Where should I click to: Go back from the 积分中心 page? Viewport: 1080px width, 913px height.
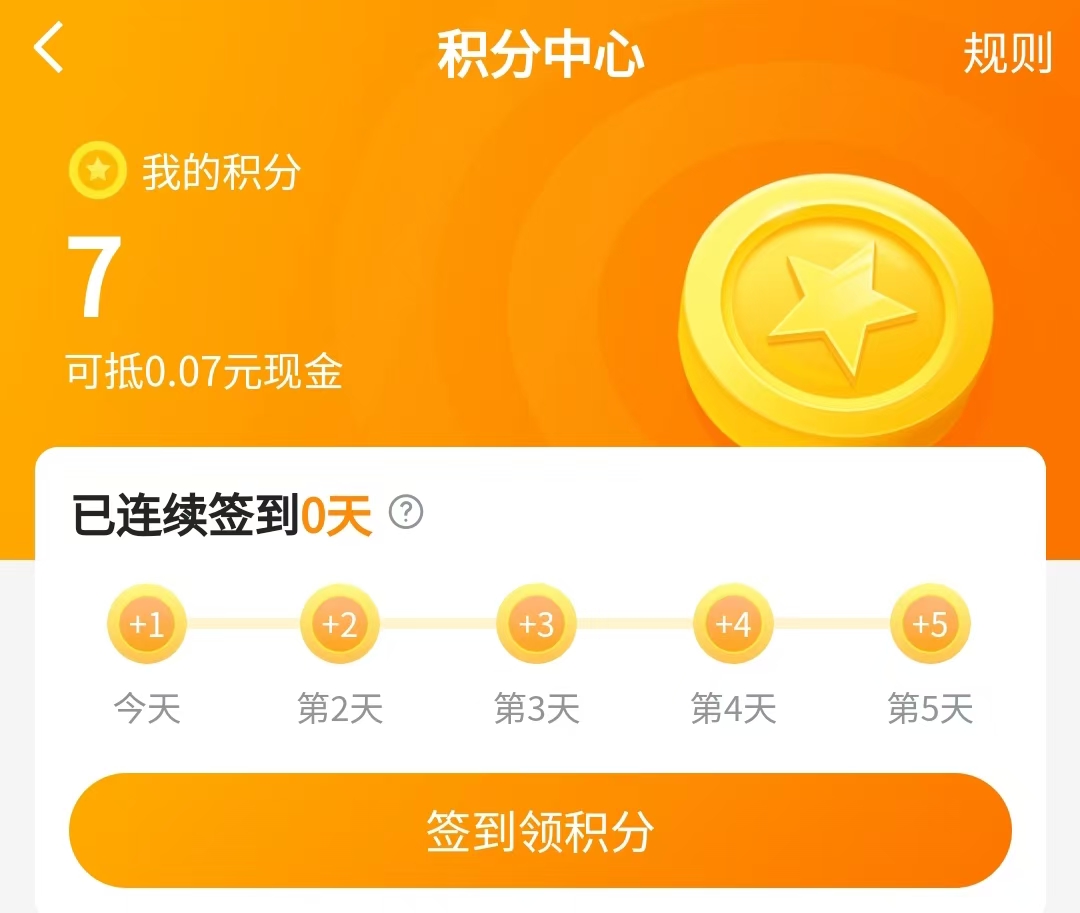(x=48, y=47)
